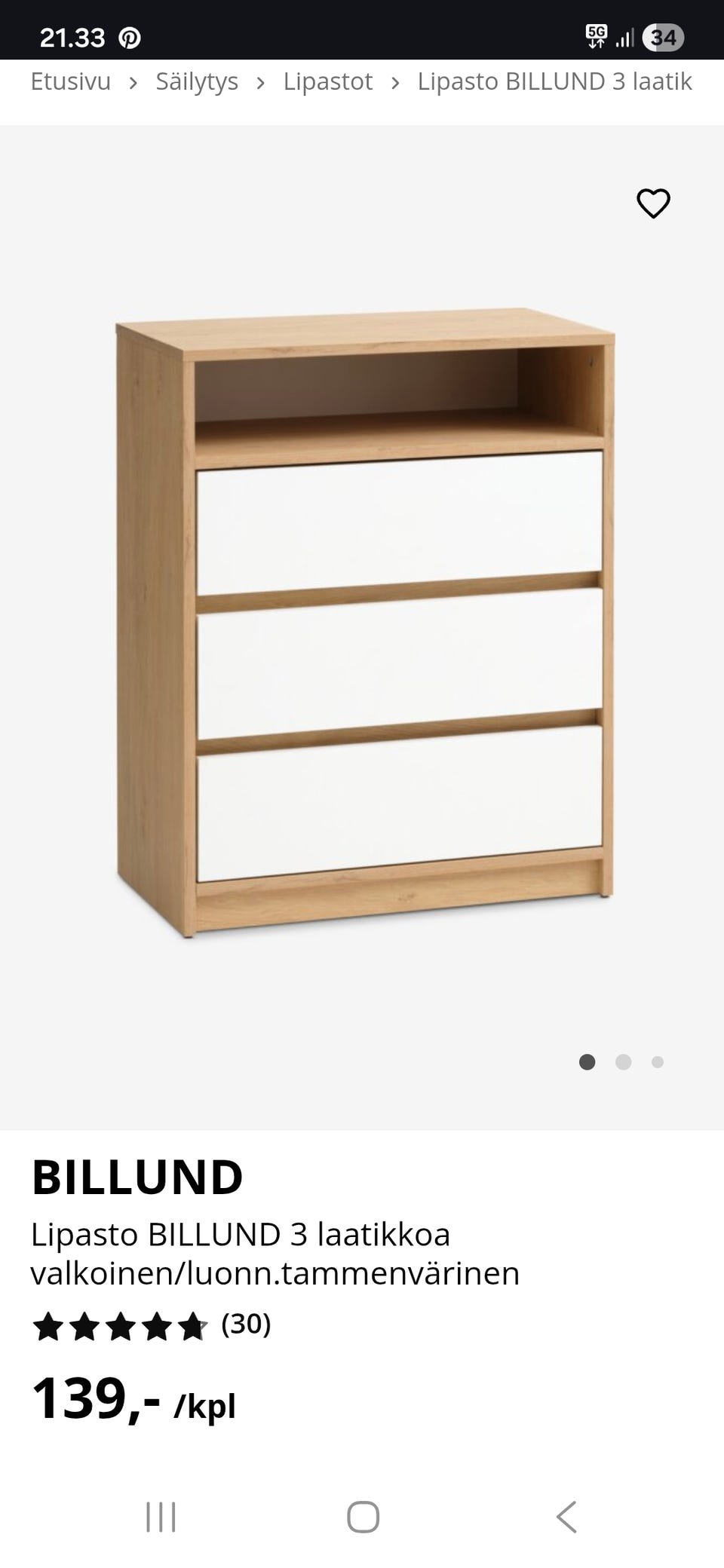Open the Säilytys breadcrumb category
The image size is (724, 1568).
(x=197, y=81)
